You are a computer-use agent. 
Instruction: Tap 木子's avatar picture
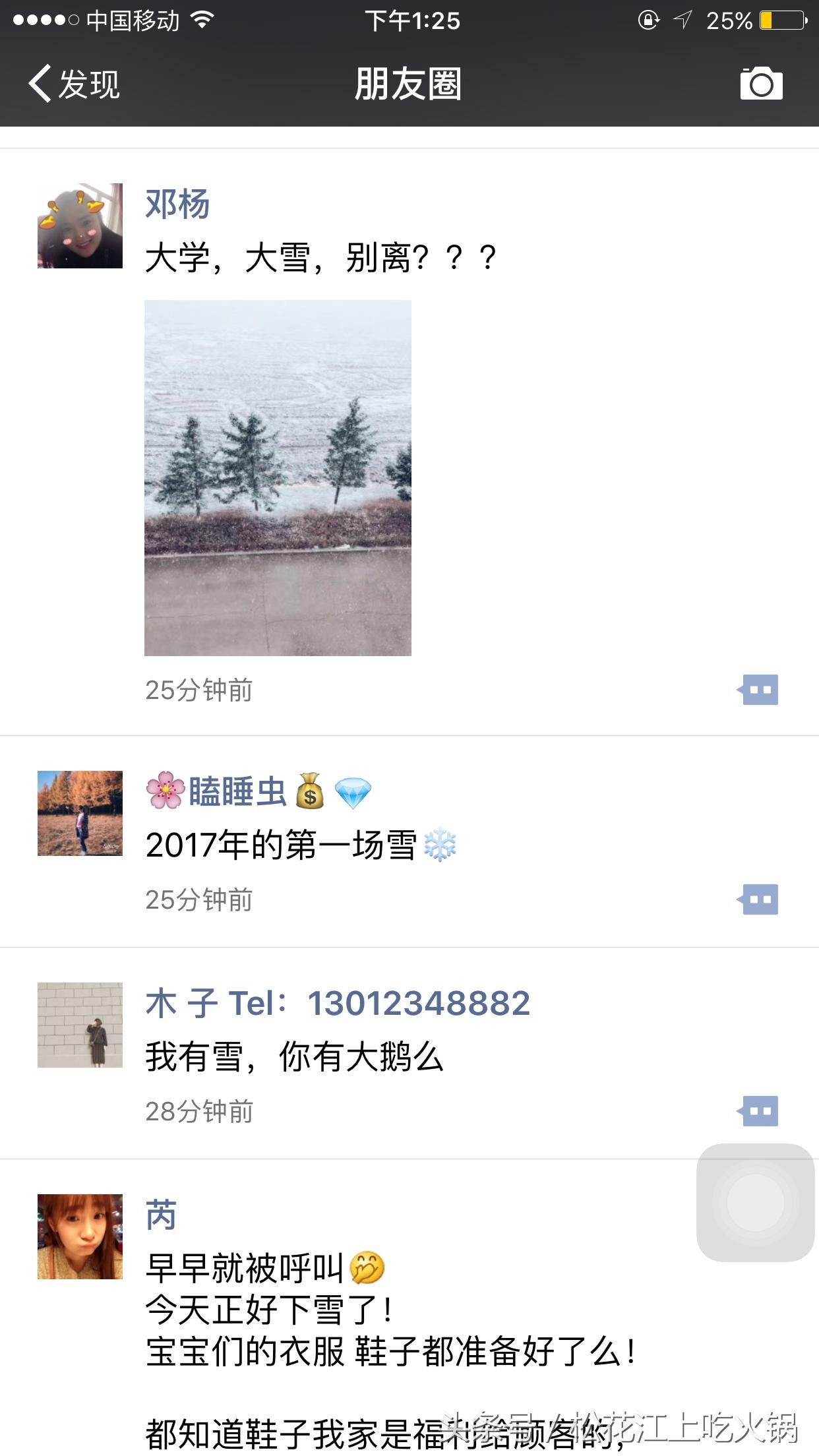tap(80, 1025)
